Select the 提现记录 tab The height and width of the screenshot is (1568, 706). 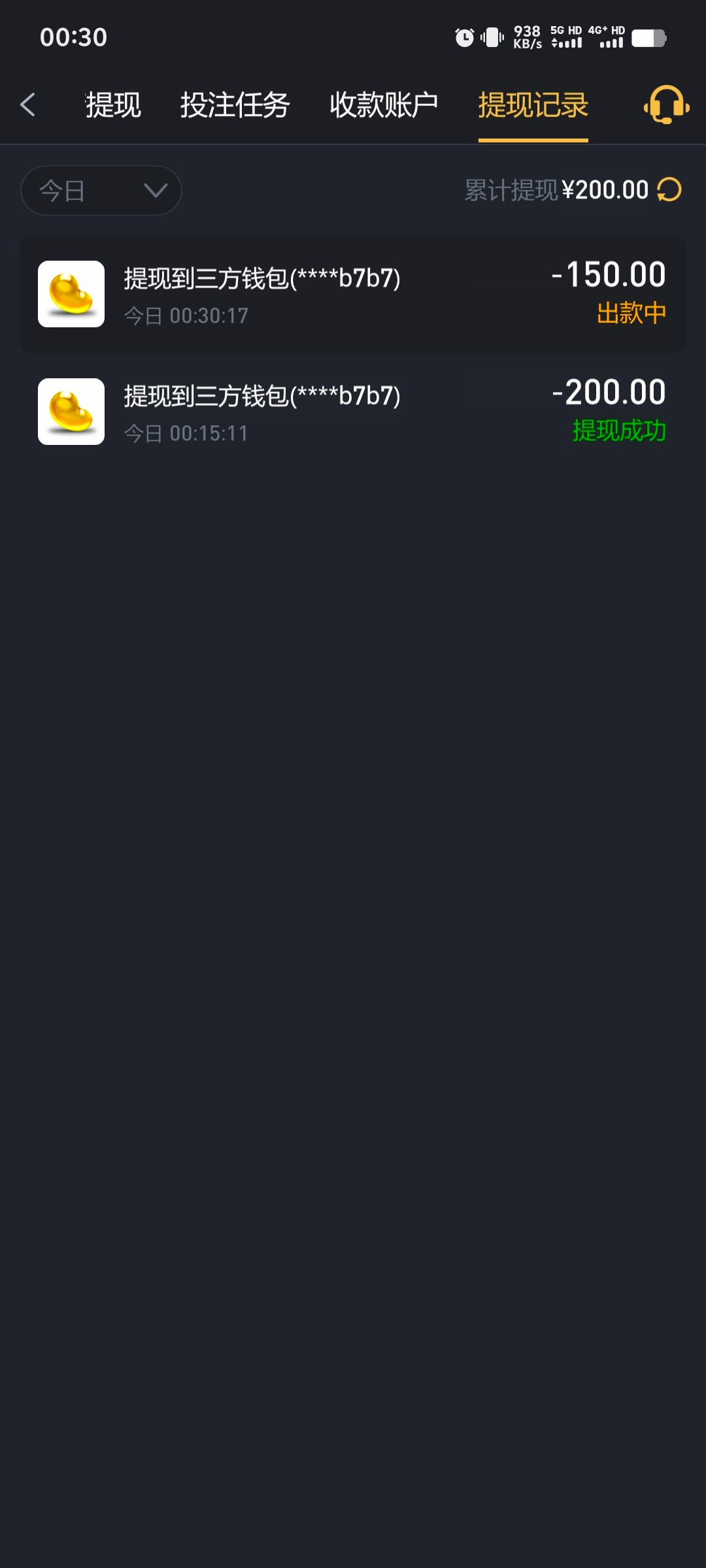(533, 105)
